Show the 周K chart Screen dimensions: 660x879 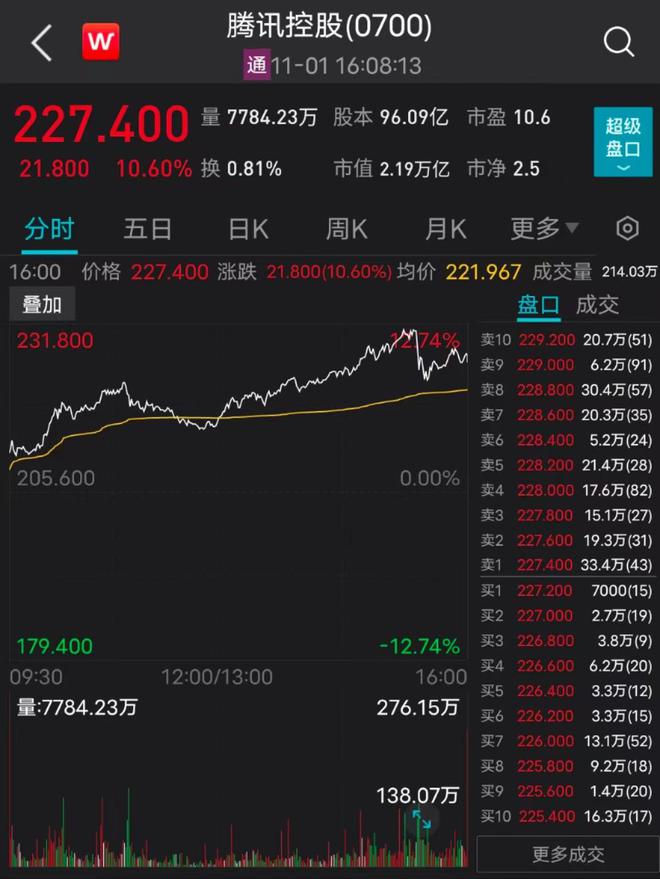coord(347,228)
